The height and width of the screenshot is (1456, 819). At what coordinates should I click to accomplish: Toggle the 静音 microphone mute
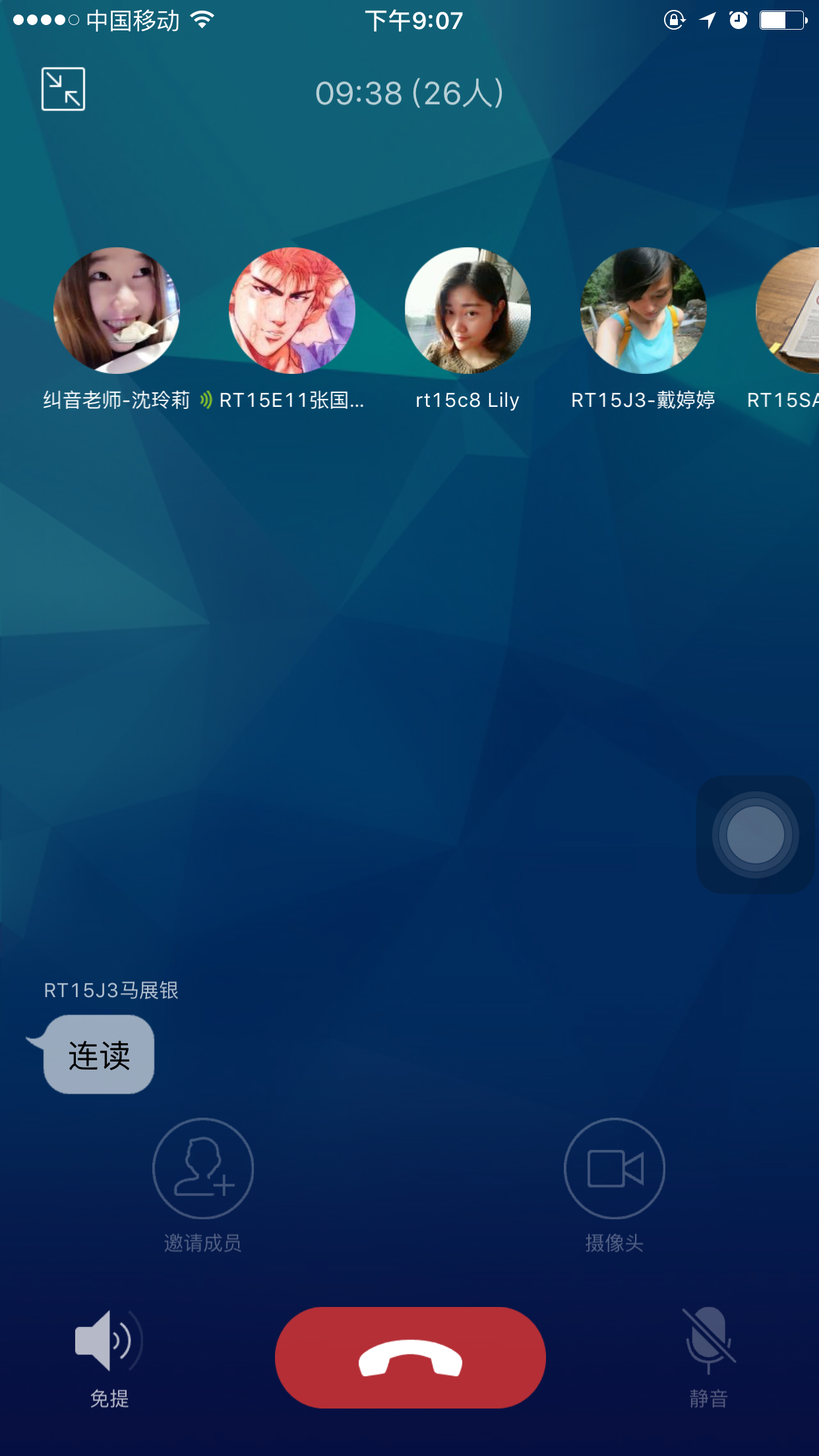[x=709, y=1342]
